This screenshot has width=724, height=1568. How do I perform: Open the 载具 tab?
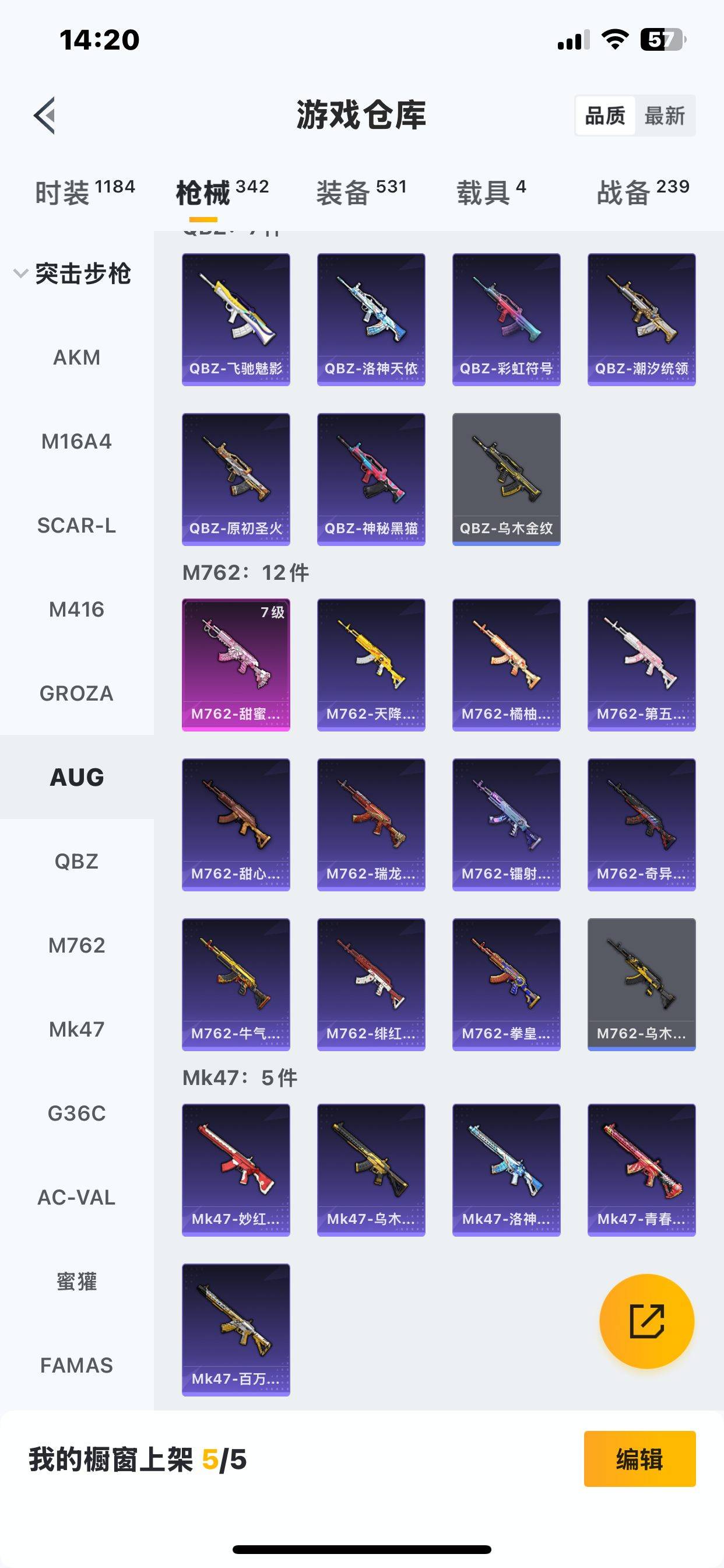[x=490, y=192]
